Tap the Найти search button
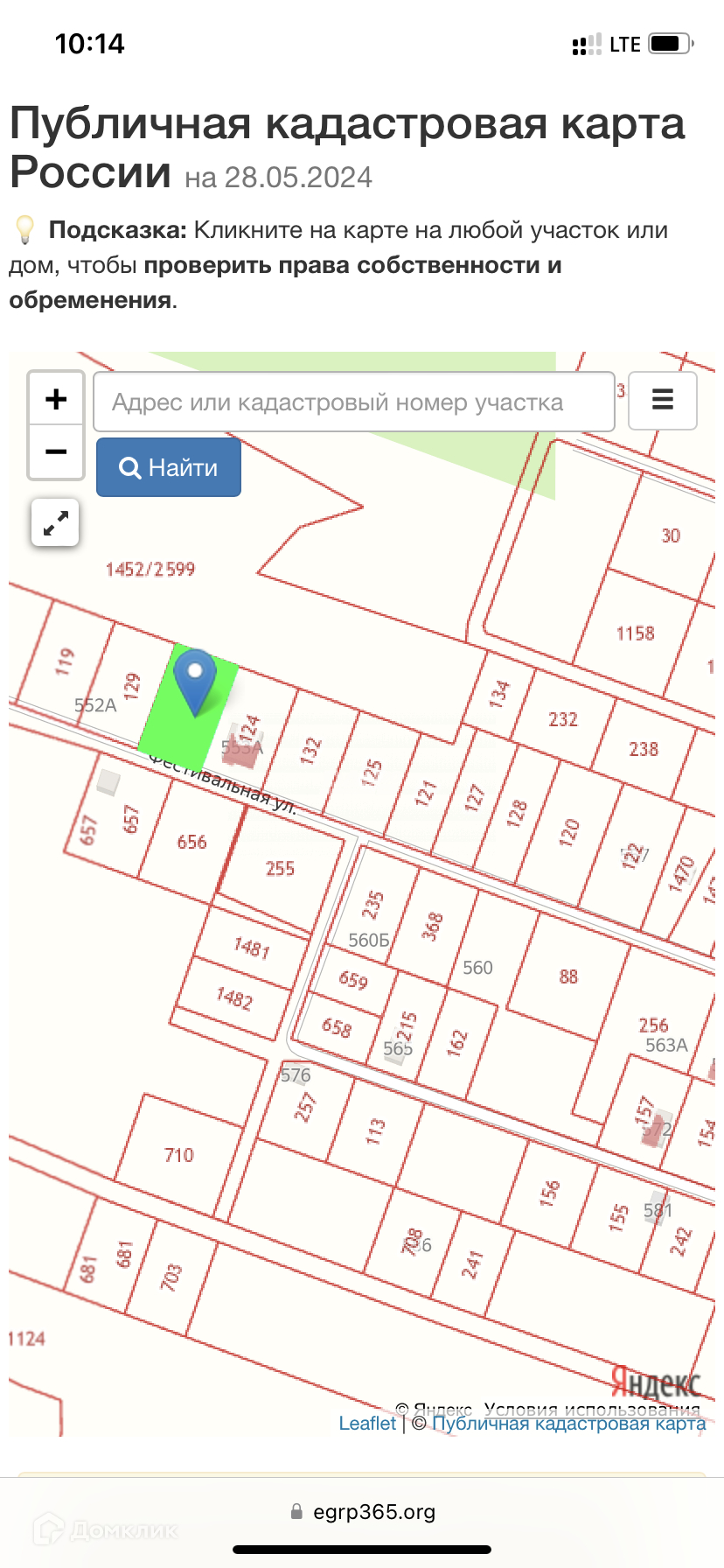This screenshot has height=1568, width=724. 168,467
